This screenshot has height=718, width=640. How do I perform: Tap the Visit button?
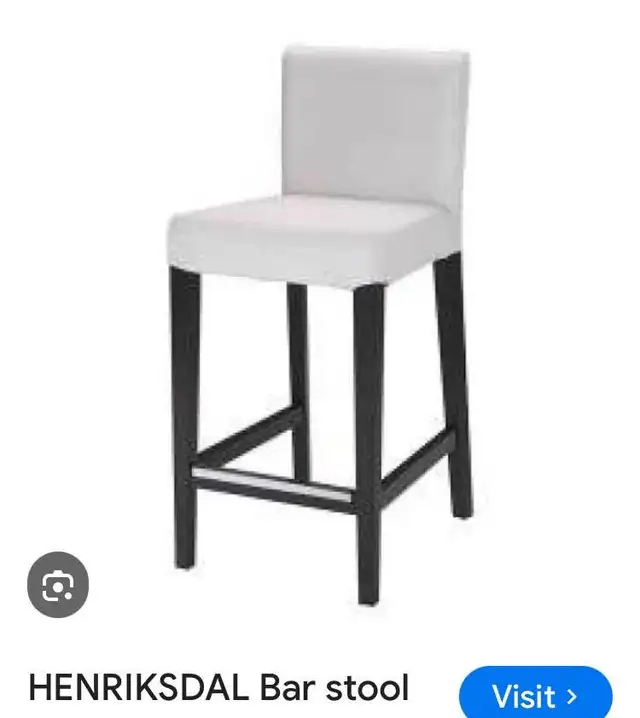click(x=535, y=694)
